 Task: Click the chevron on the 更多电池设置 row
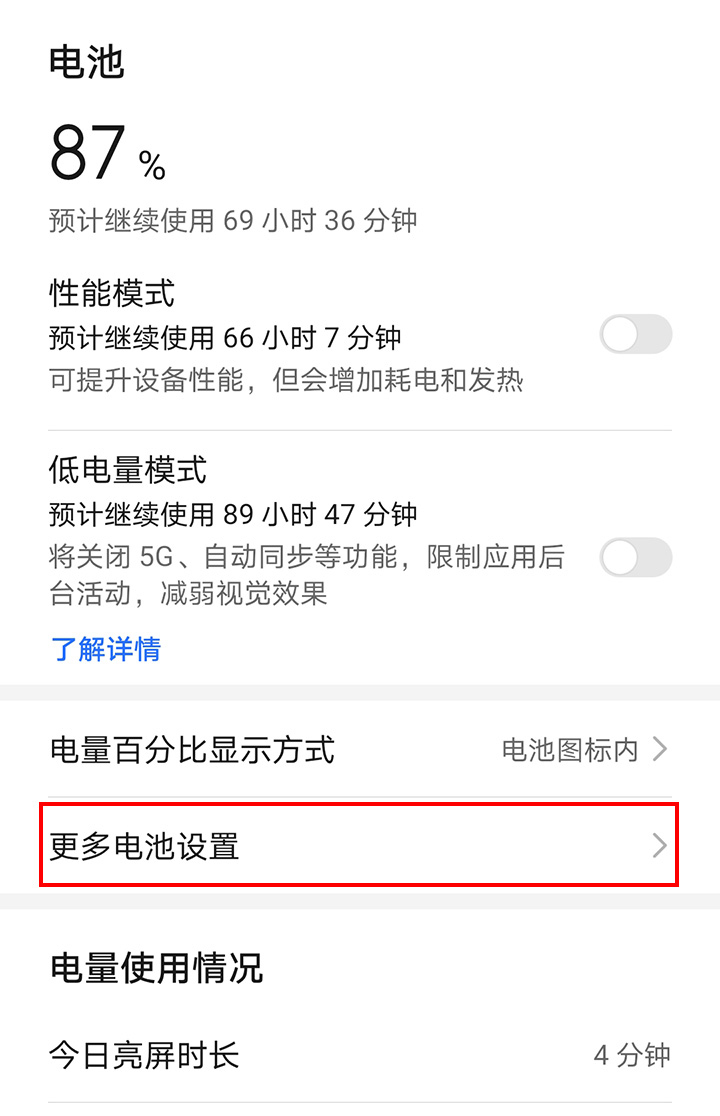pyautogui.click(x=659, y=845)
